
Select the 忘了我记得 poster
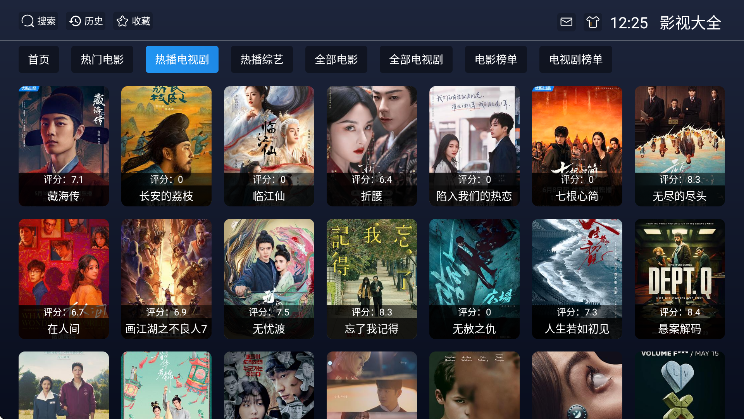372,278
